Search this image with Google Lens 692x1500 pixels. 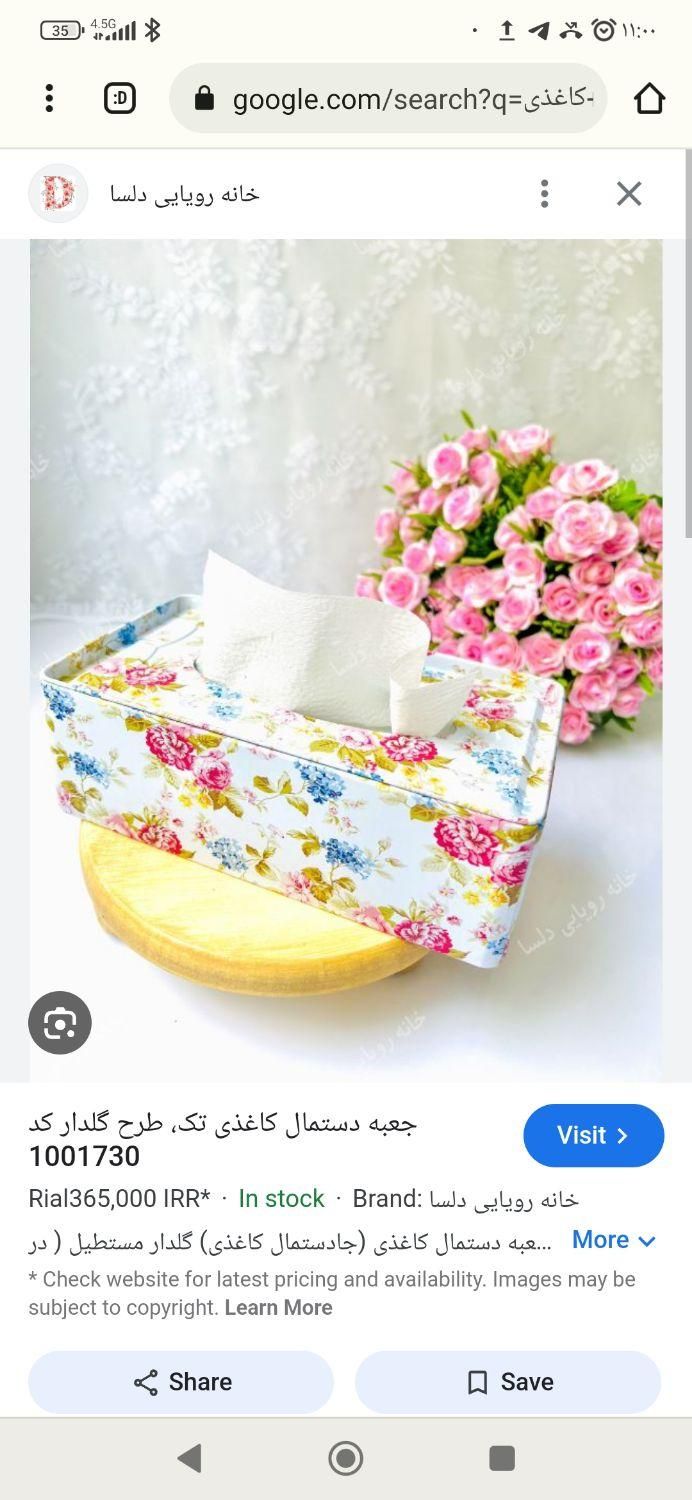(60, 1022)
